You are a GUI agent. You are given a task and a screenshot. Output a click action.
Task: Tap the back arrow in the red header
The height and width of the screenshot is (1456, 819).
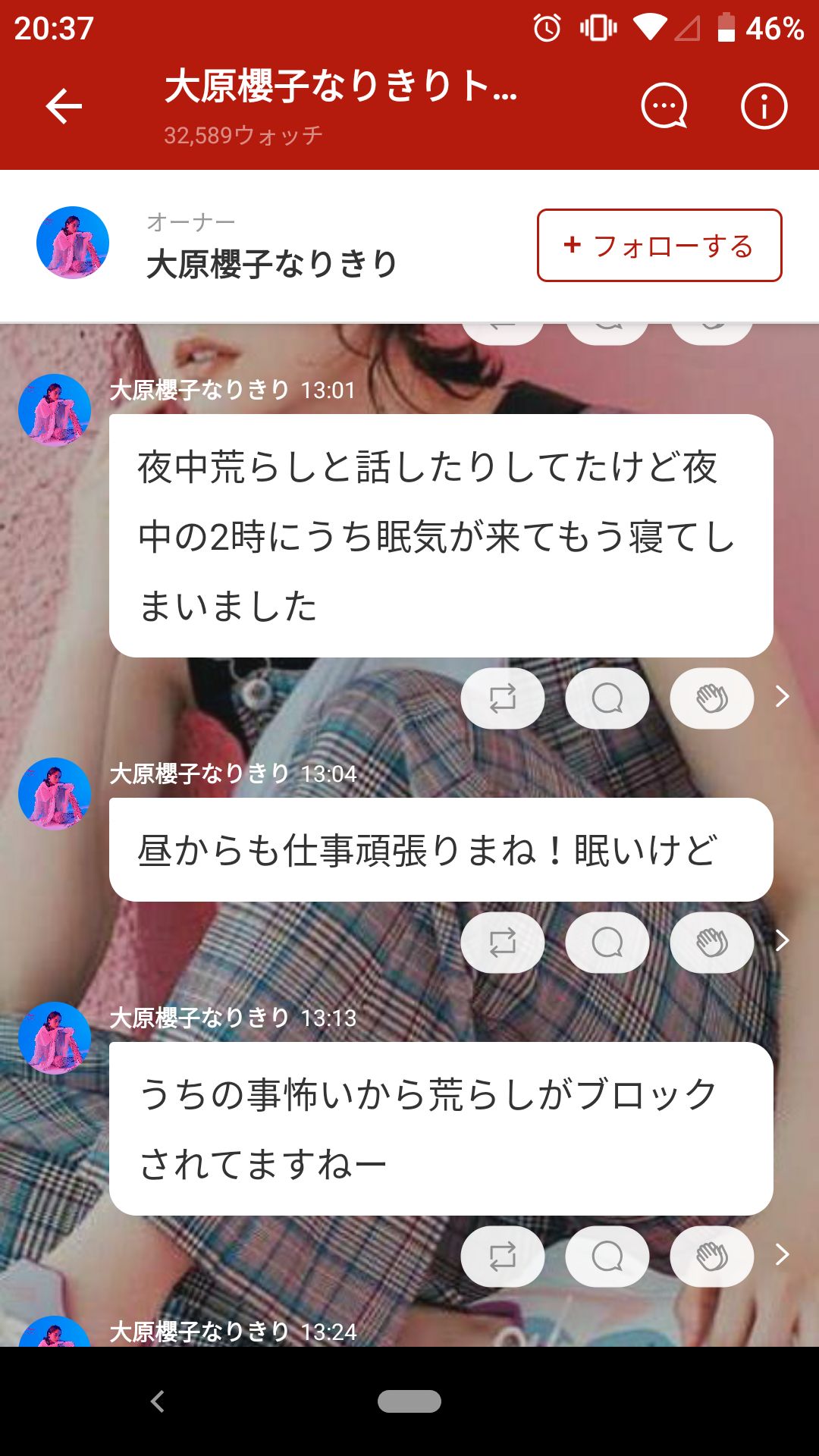(63, 105)
